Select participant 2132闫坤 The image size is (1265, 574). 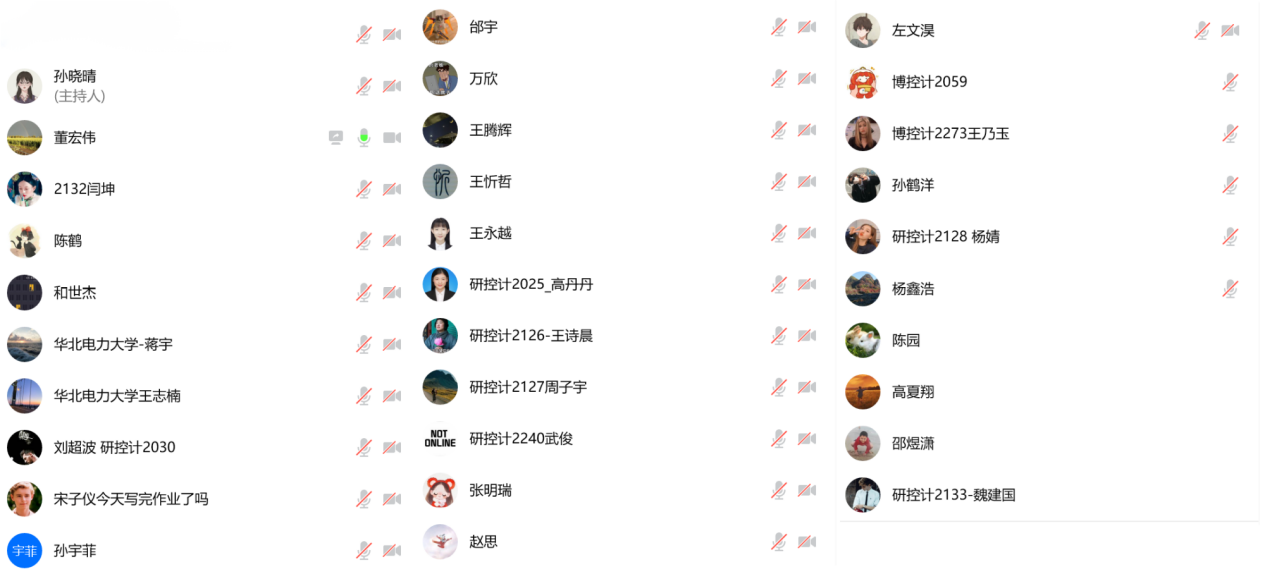pyautogui.click(x=85, y=189)
